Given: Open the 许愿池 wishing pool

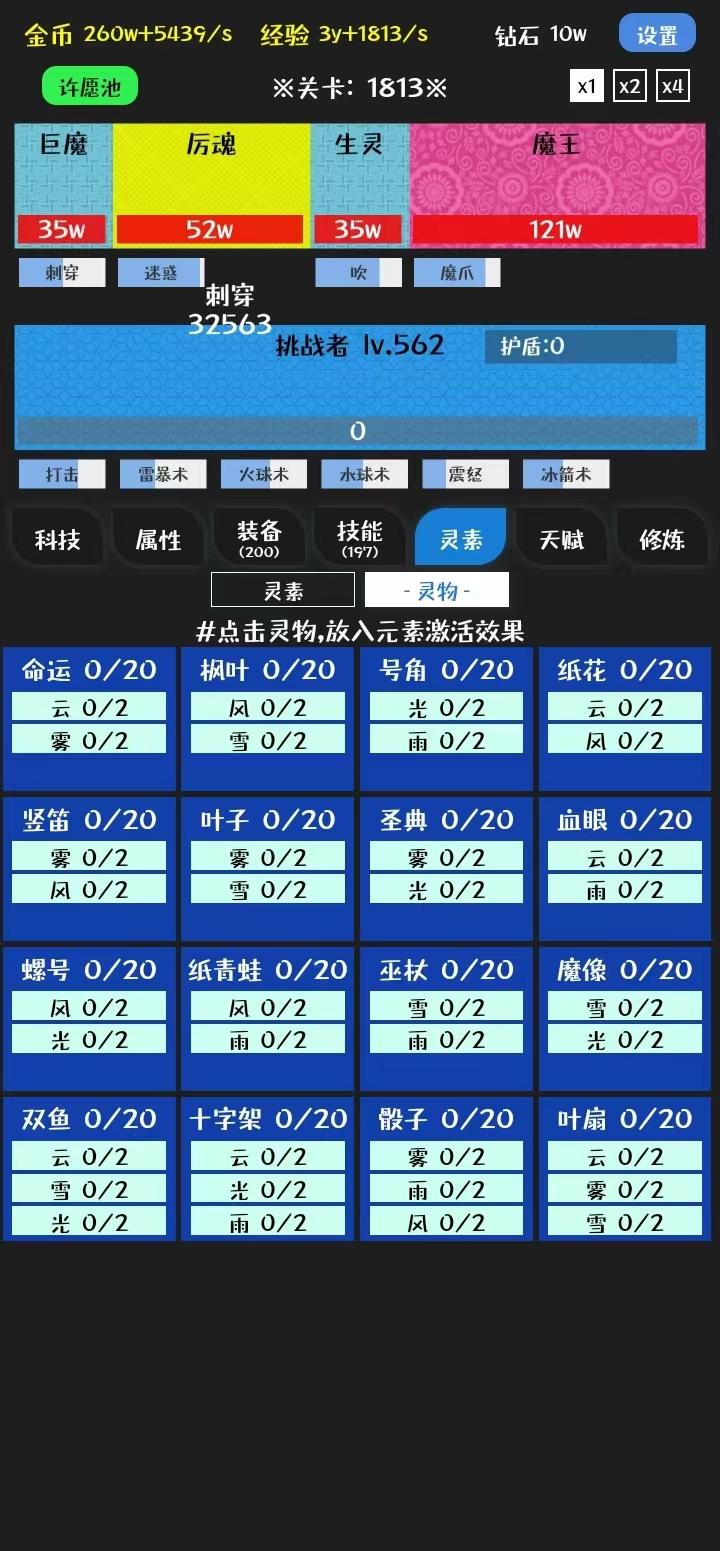Looking at the screenshot, I should click(90, 87).
